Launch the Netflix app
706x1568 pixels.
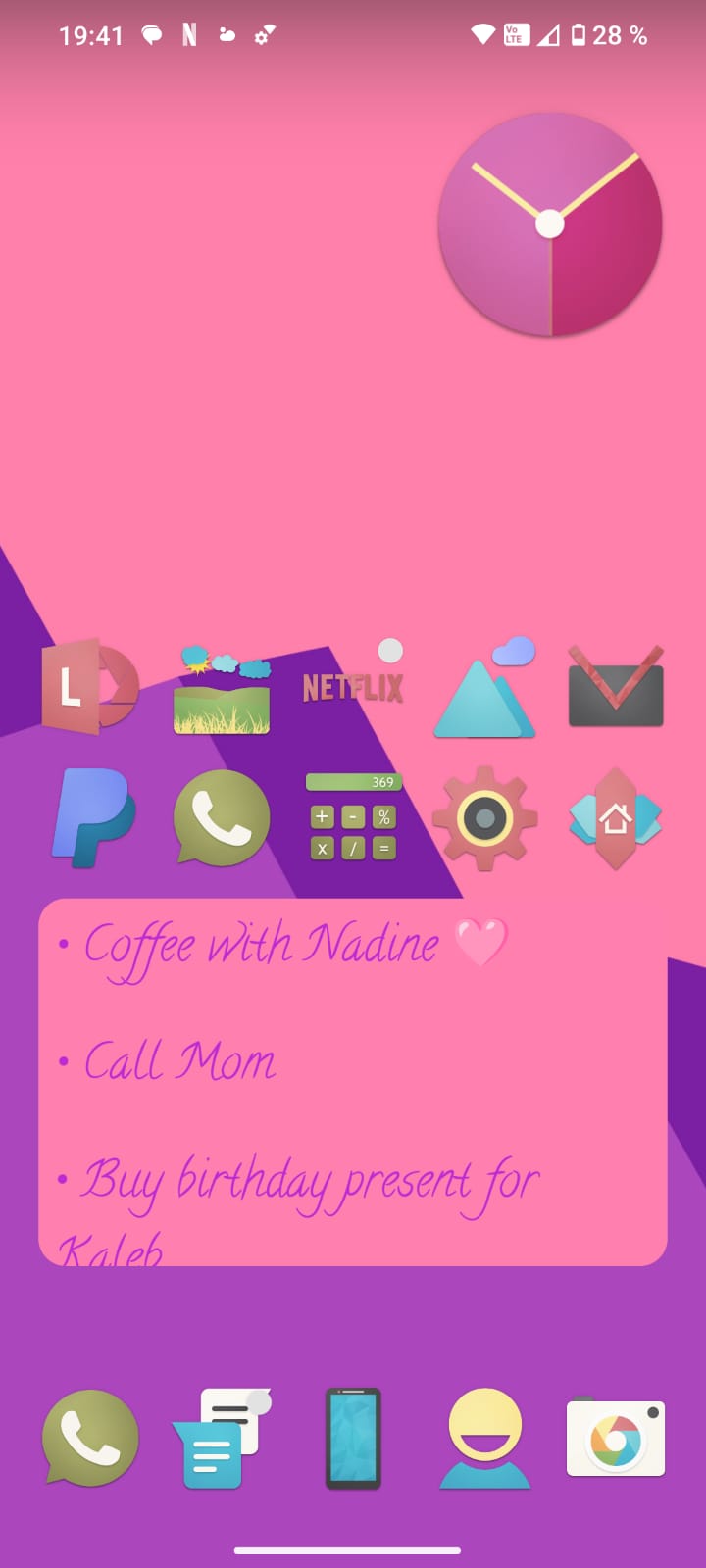tap(353, 688)
